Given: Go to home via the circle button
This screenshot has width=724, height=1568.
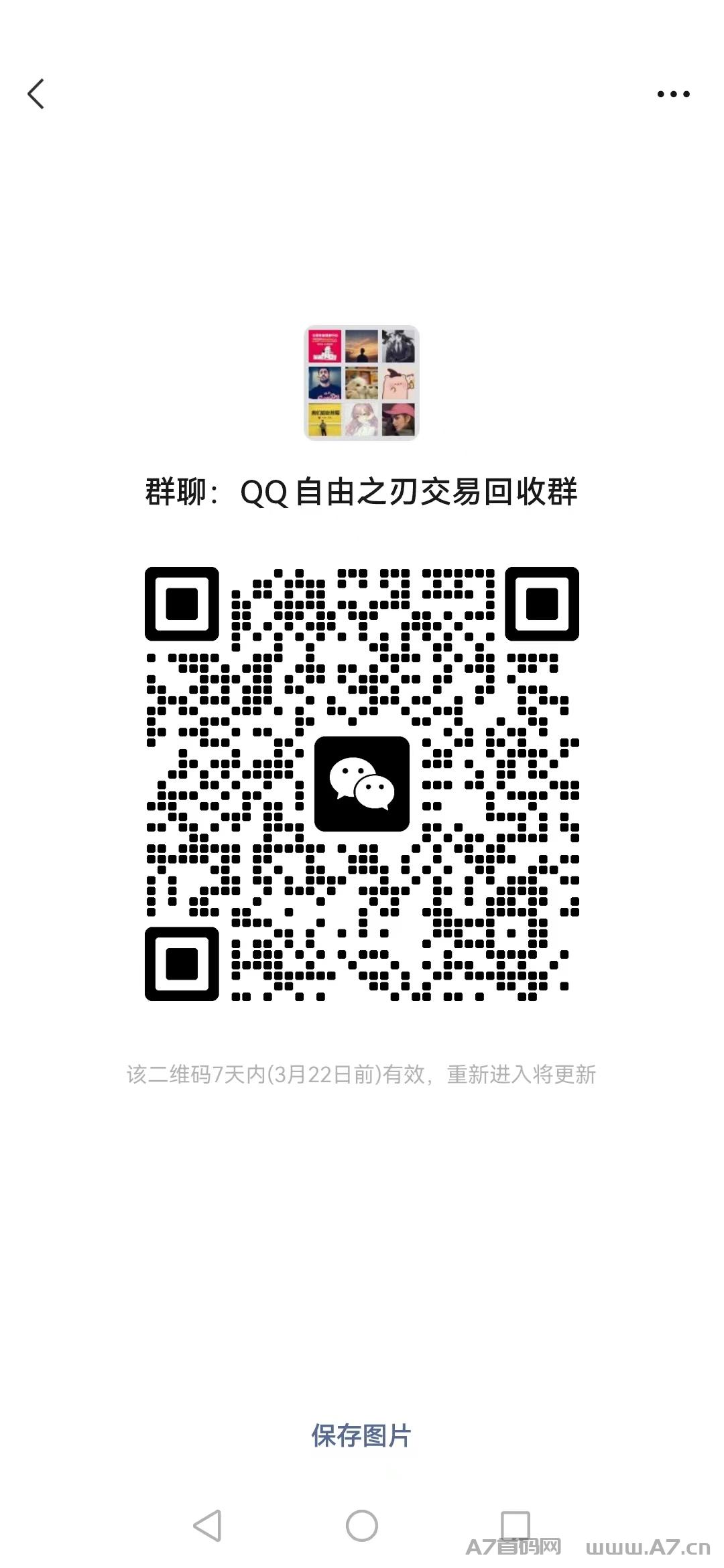Looking at the screenshot, I should tap(362, 1526).
